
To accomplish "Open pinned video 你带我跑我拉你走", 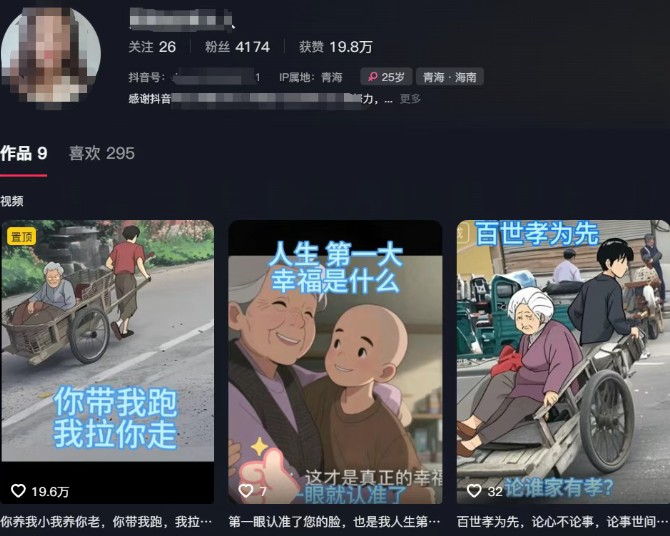I will pos(107,360).
